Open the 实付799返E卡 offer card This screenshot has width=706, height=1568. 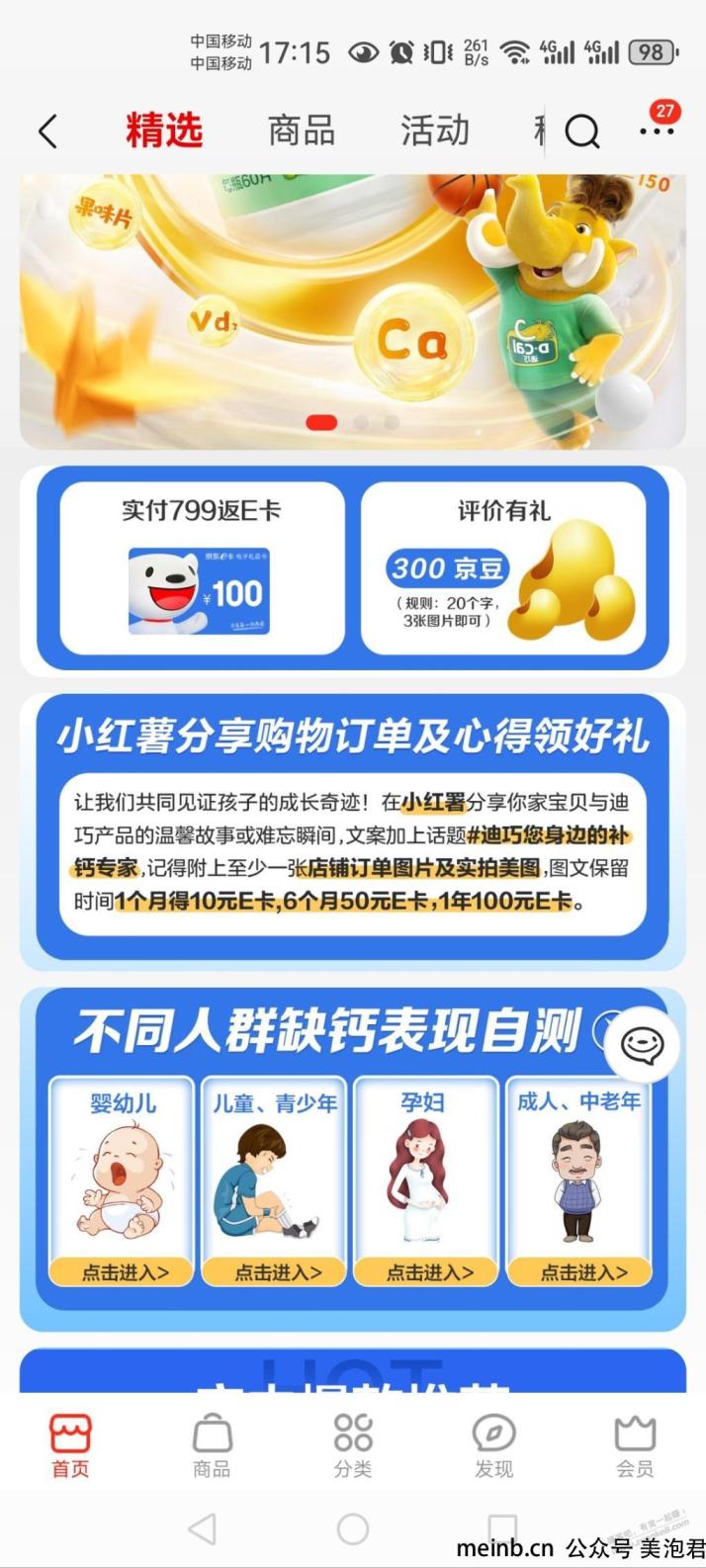pos(202,568)
